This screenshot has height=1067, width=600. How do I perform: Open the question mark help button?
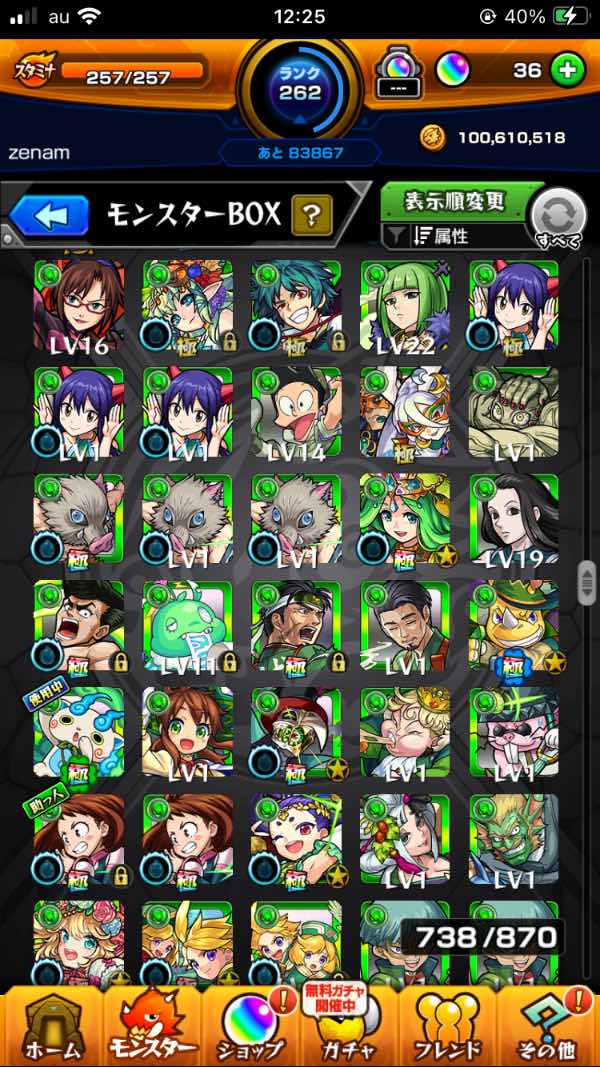312,214
